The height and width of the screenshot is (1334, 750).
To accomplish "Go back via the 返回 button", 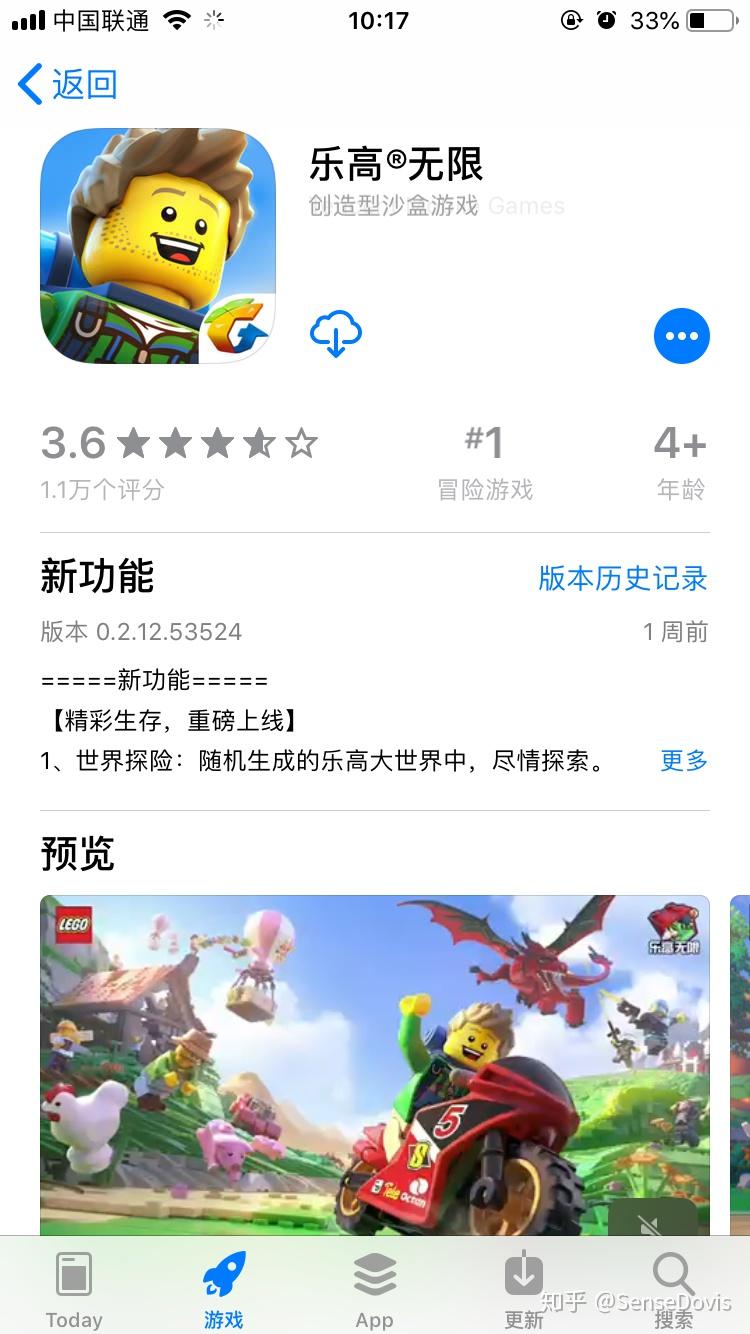I will 68,84.
